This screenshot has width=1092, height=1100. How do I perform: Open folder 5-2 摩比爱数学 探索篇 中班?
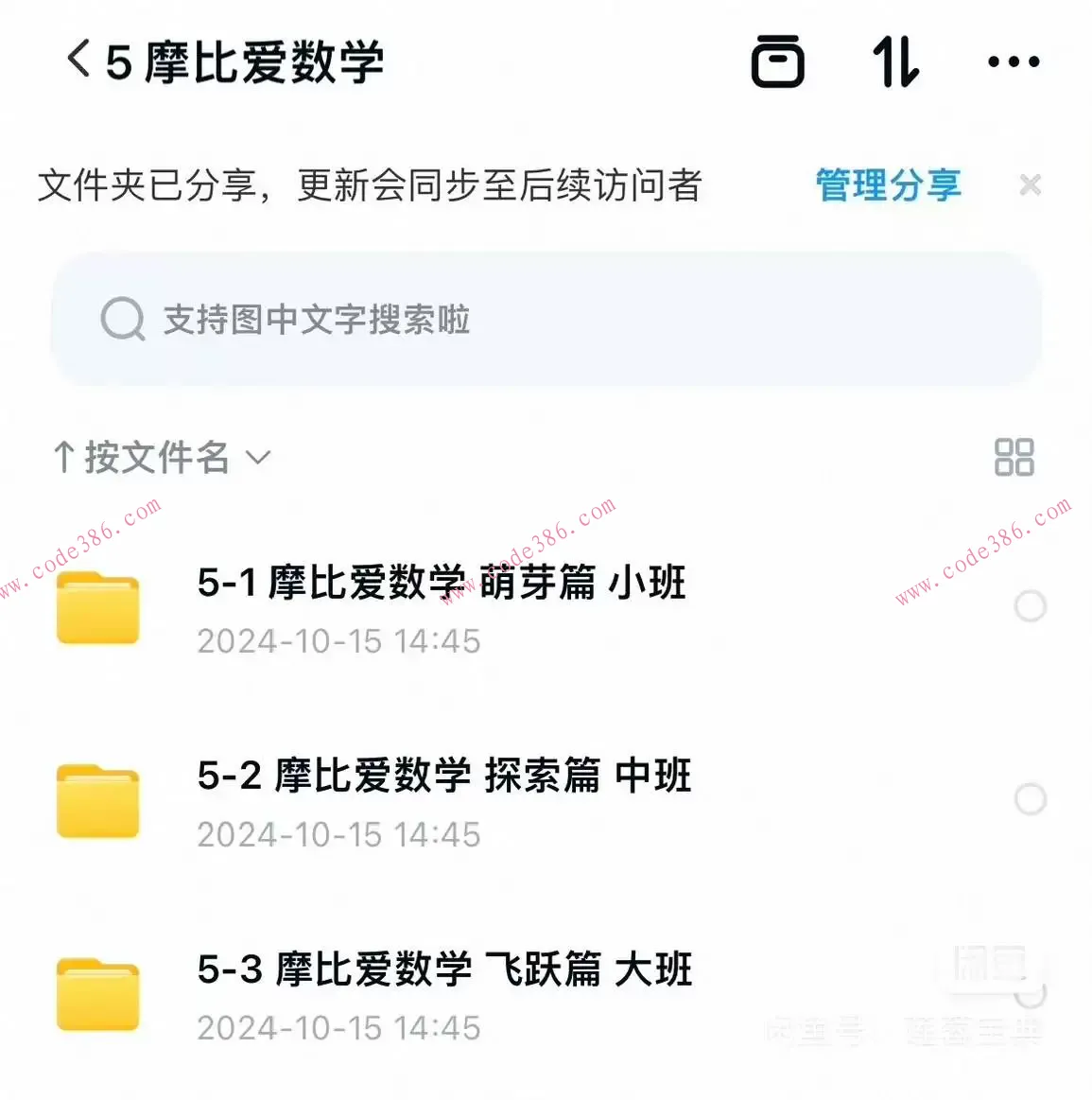click(x=444, y=777)
